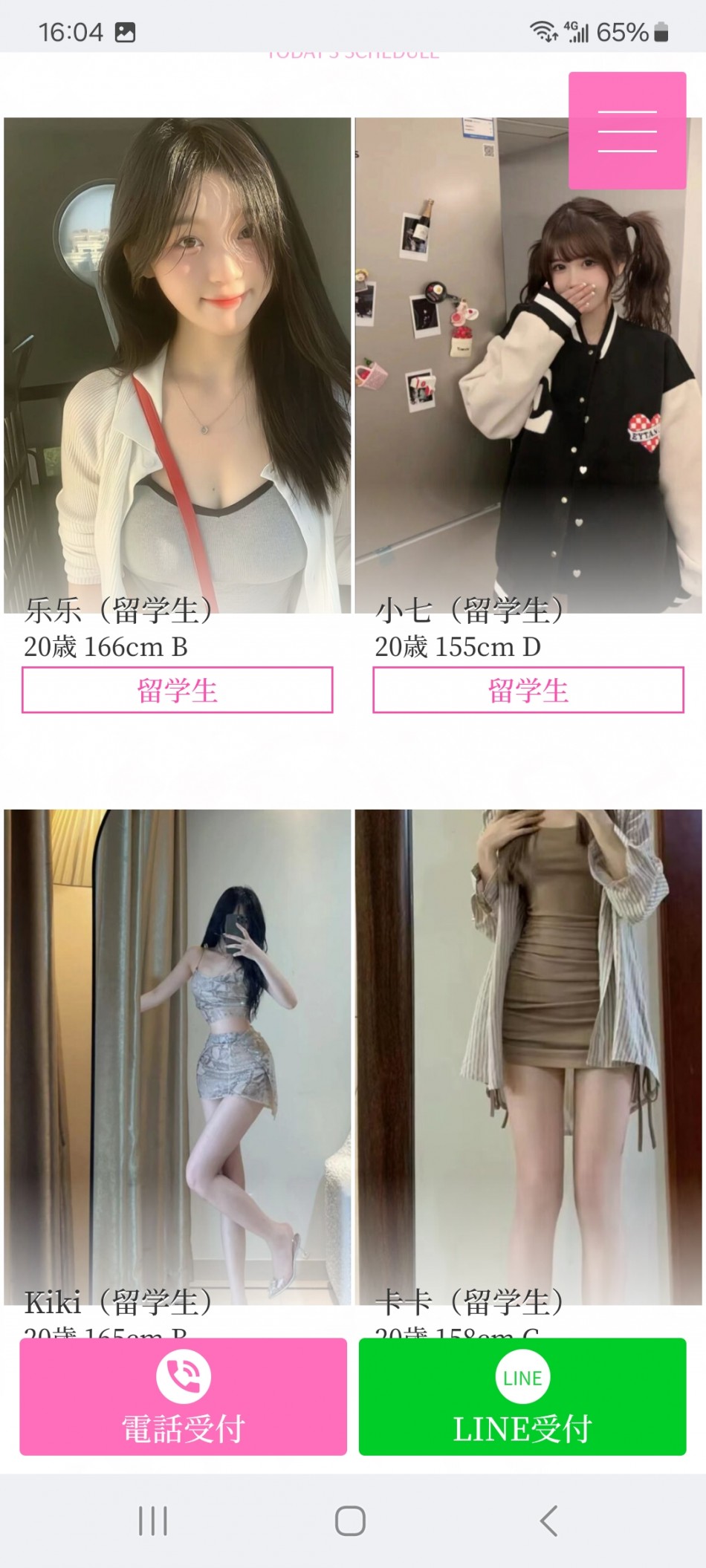Tap the green LINE受付 button
The width and height of the screenshot is (706, 1568).
click(522, 1396)
